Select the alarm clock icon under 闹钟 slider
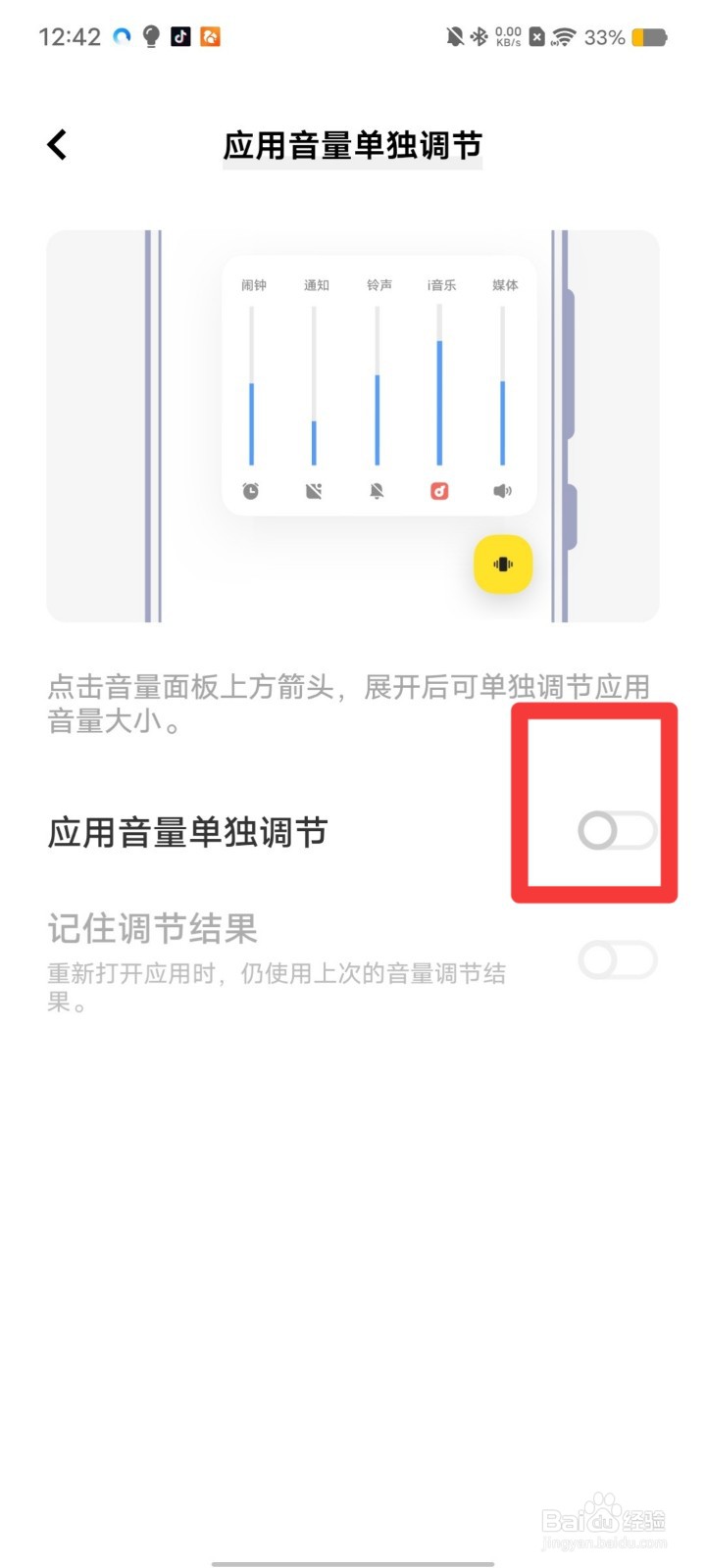This screenshot has width=706, height=1568. click(x=251, y=492)
